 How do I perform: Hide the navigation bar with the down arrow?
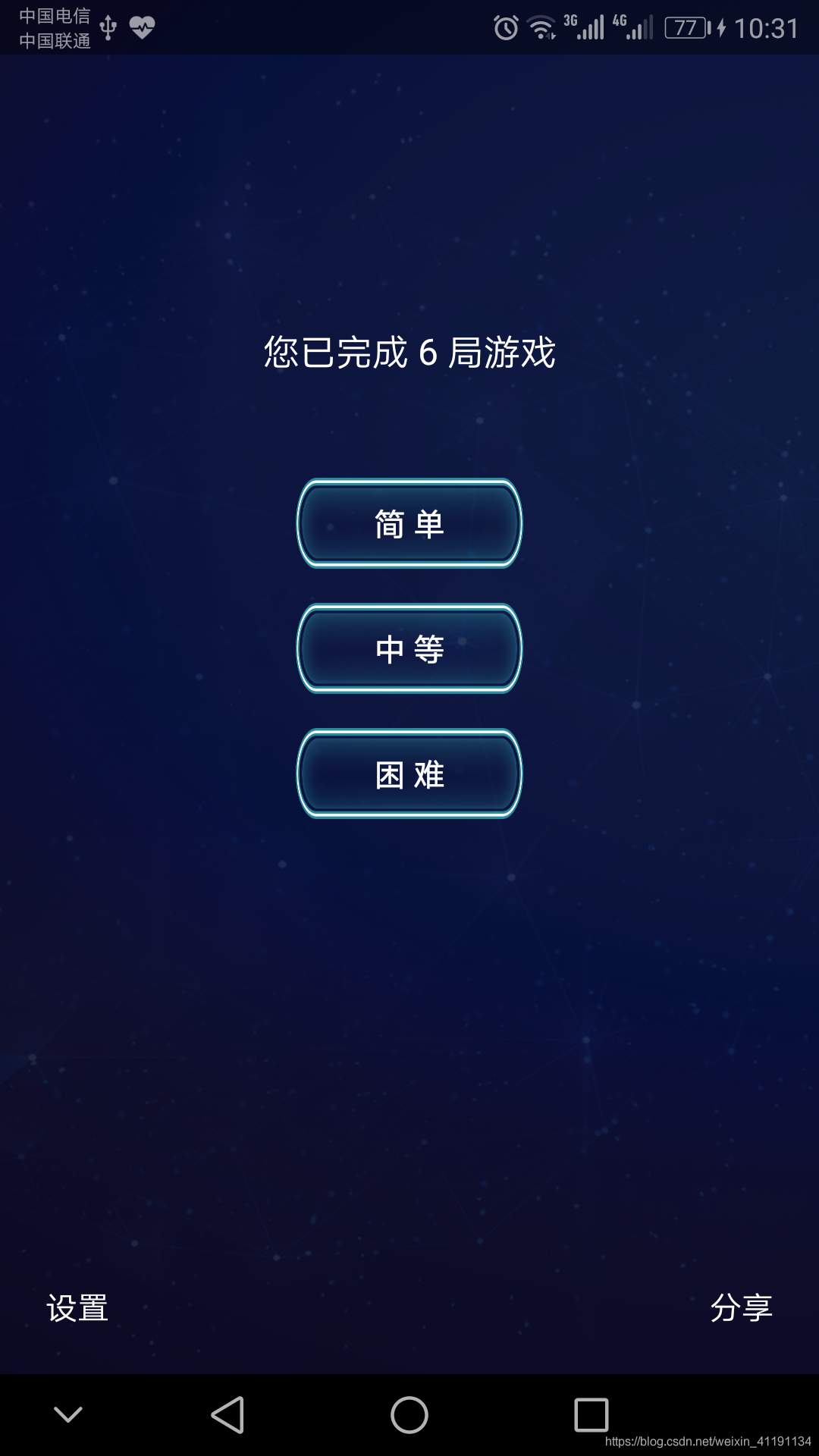tap(68, 1415)
